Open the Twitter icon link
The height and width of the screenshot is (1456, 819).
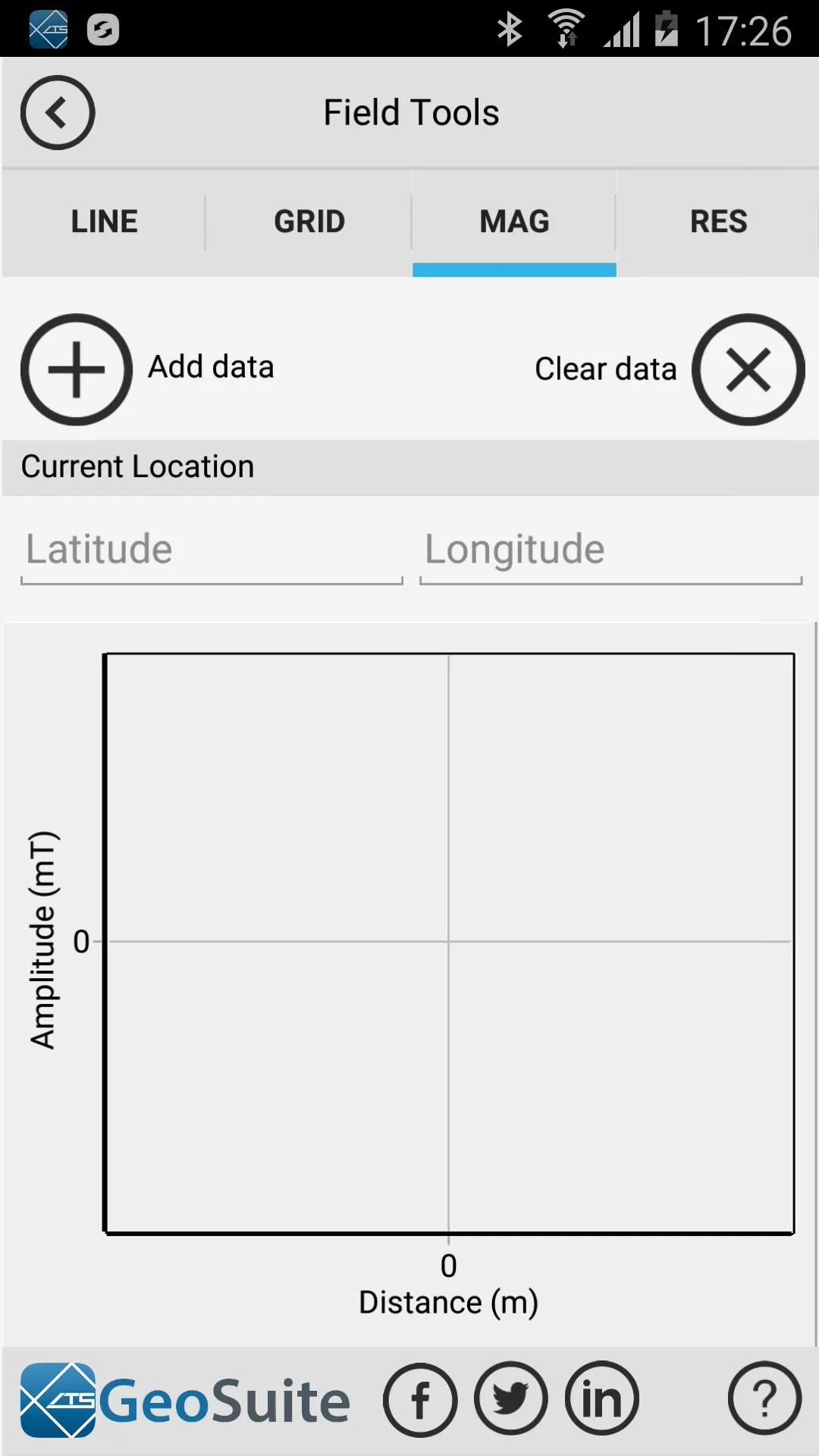click(511, 1399)
